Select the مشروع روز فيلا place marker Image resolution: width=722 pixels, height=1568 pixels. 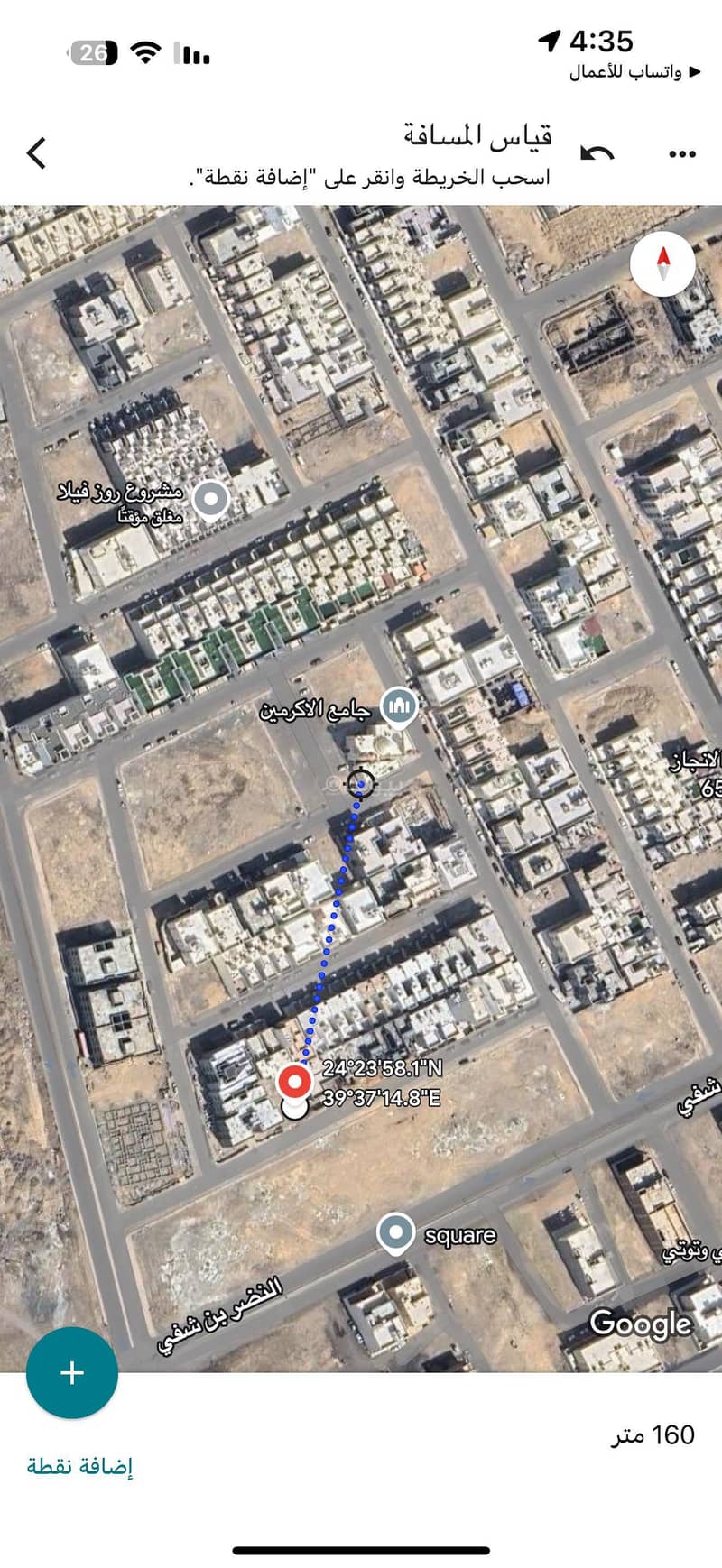pos(211,497)
